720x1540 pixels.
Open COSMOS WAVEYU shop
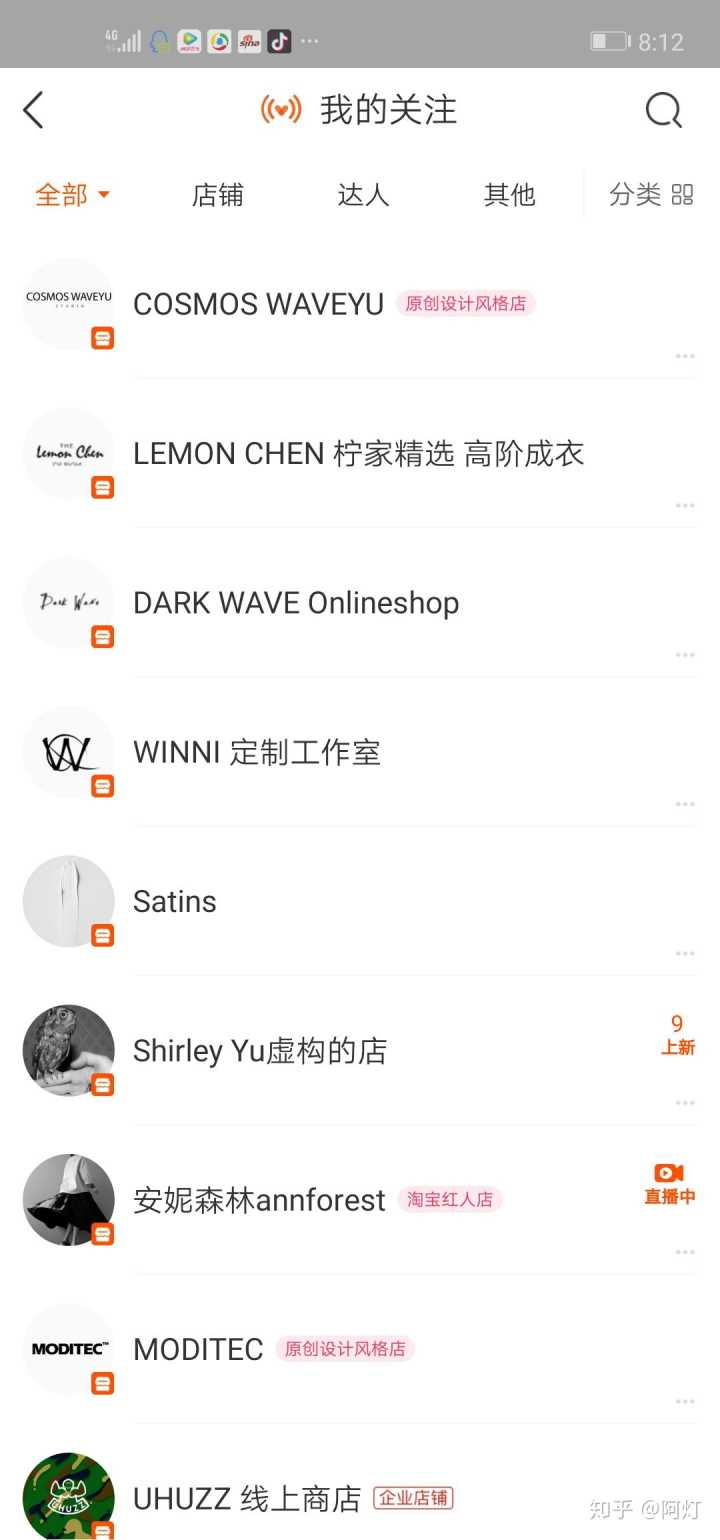click(258, 304)
